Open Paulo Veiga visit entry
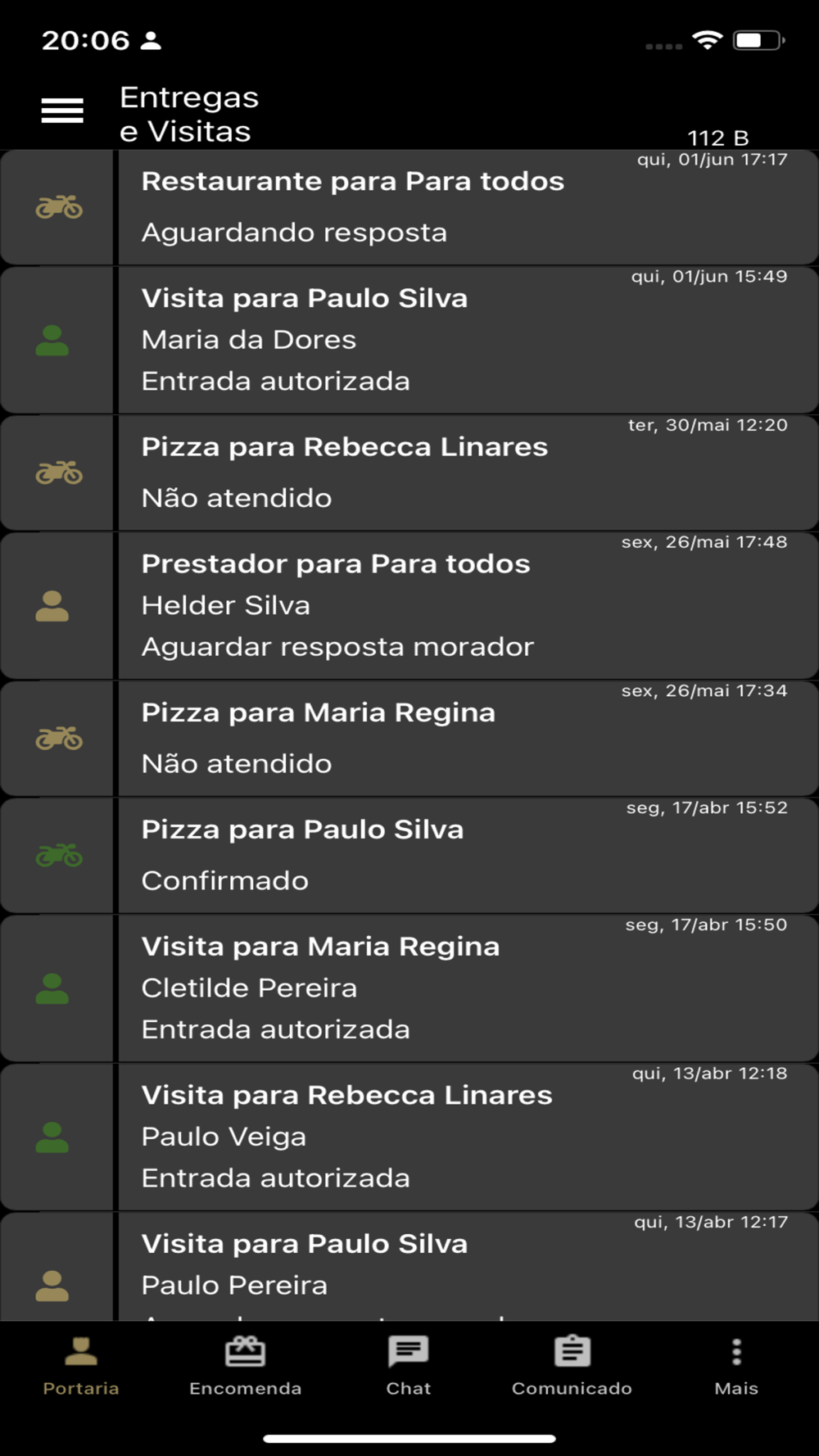Screen dimensions: 819x1456 (x=409, y=1137)
